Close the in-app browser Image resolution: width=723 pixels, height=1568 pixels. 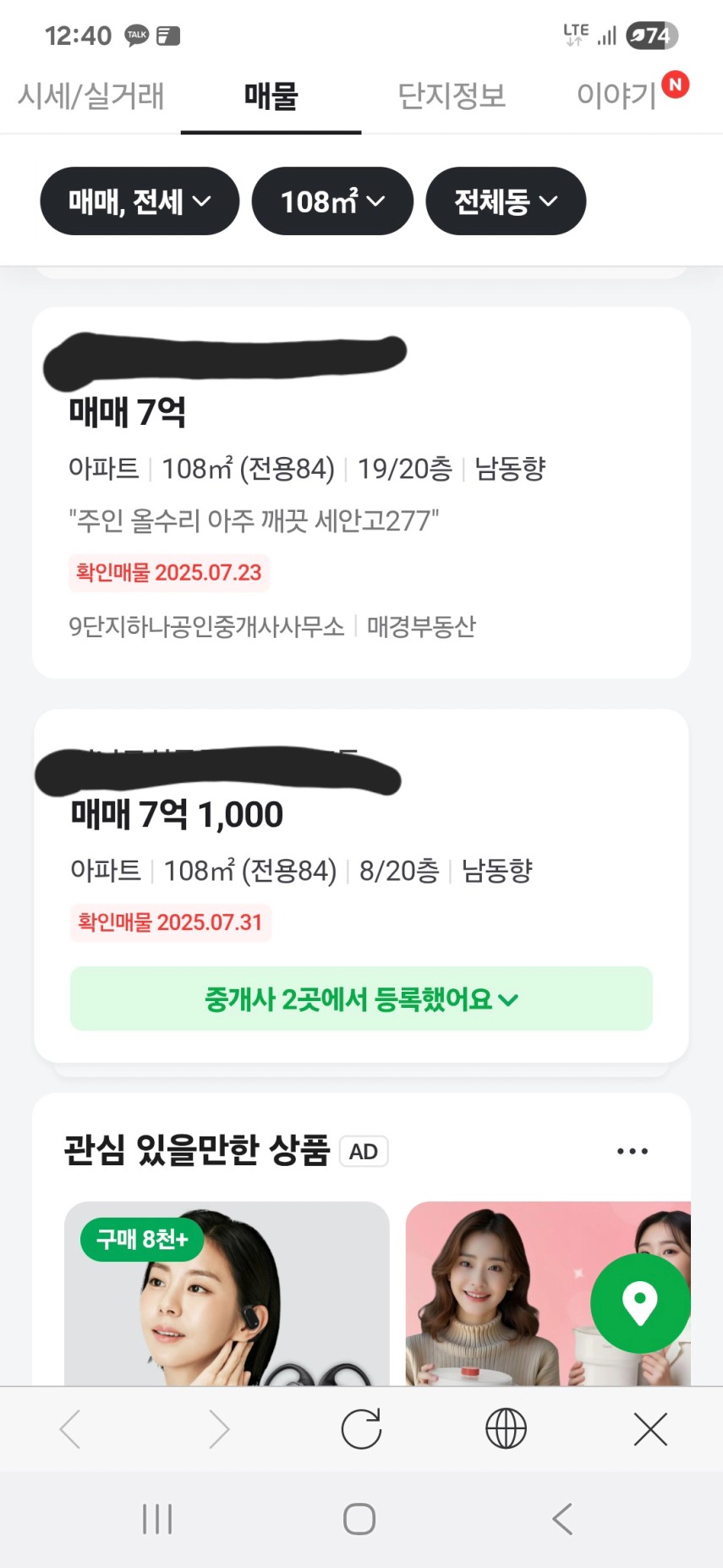tap(650, 1429)
